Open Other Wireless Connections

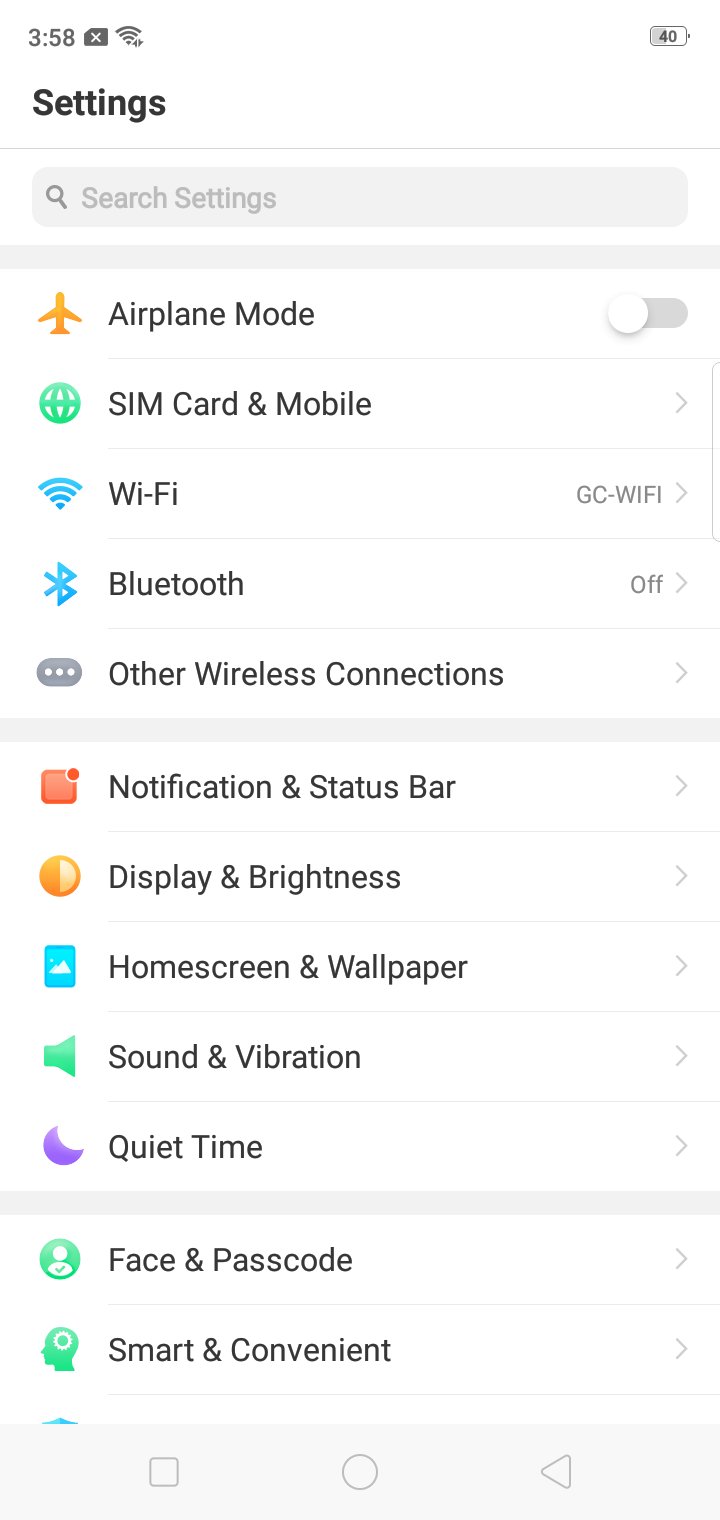pos(360,674)
